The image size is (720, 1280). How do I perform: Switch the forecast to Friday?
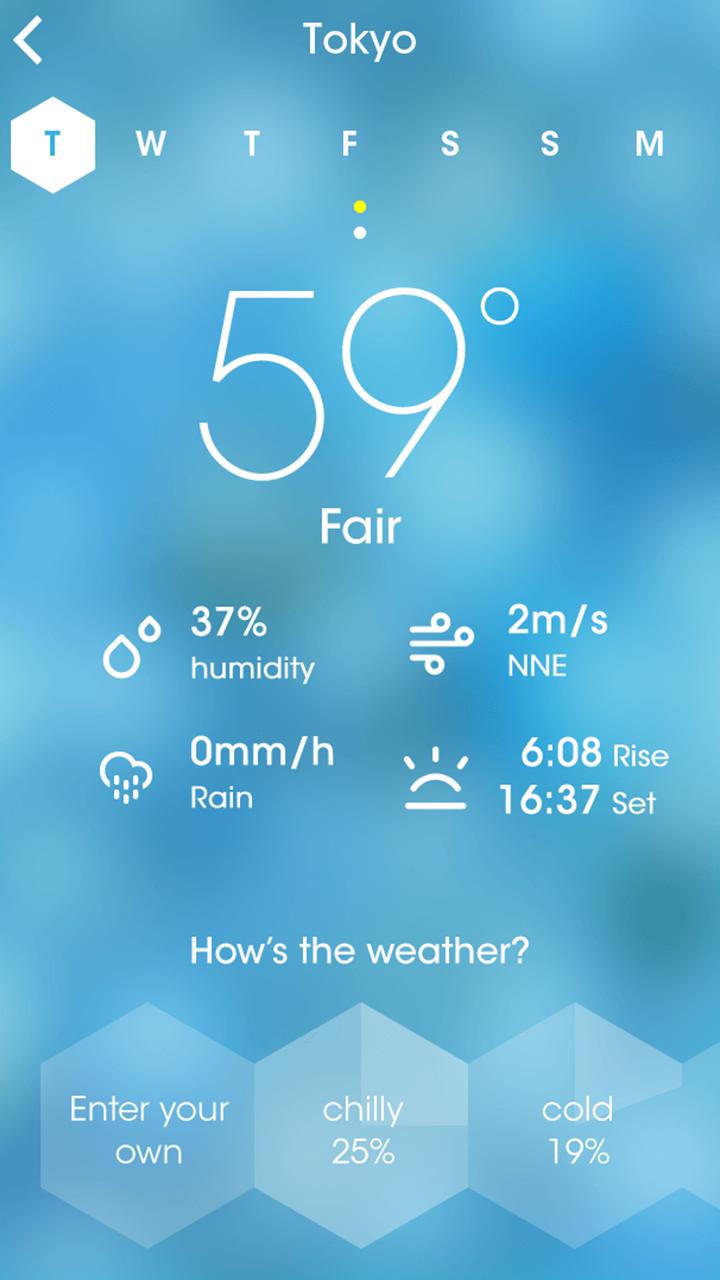(349, 144)
